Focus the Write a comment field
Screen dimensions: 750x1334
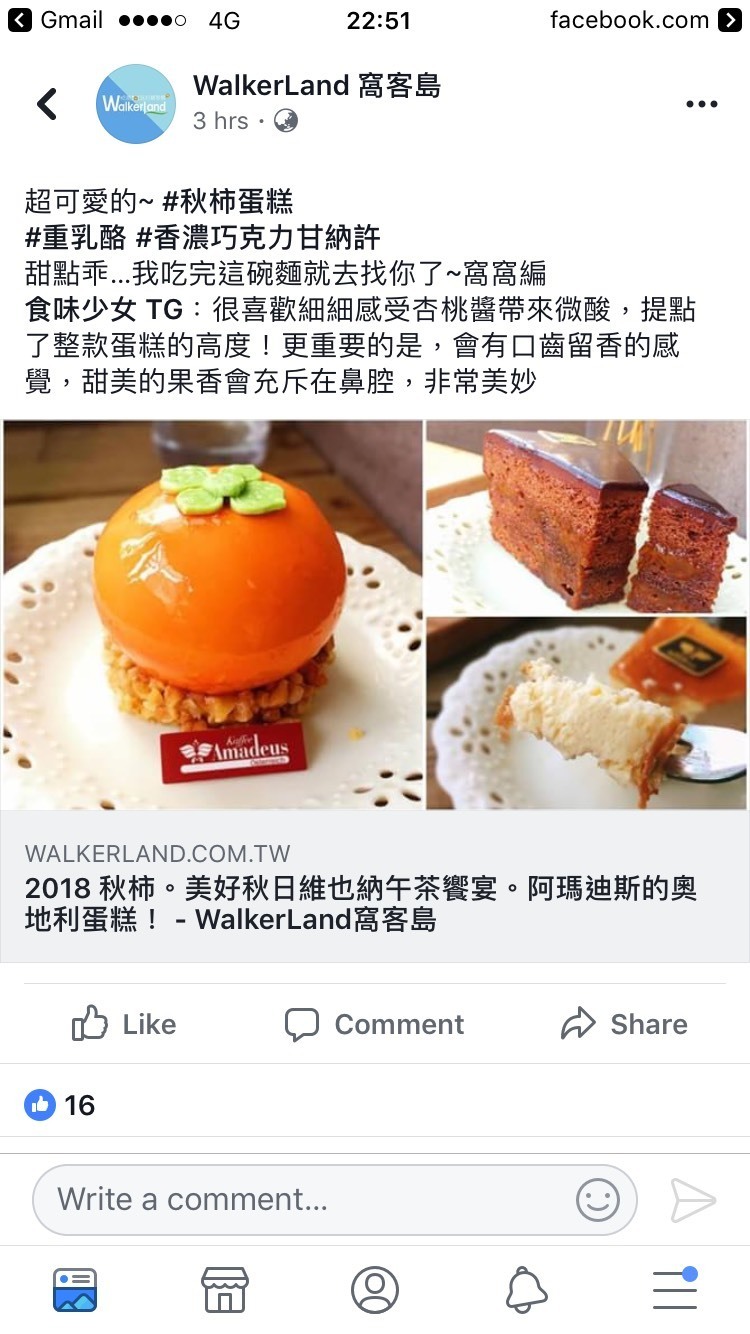click(300, 1199)
